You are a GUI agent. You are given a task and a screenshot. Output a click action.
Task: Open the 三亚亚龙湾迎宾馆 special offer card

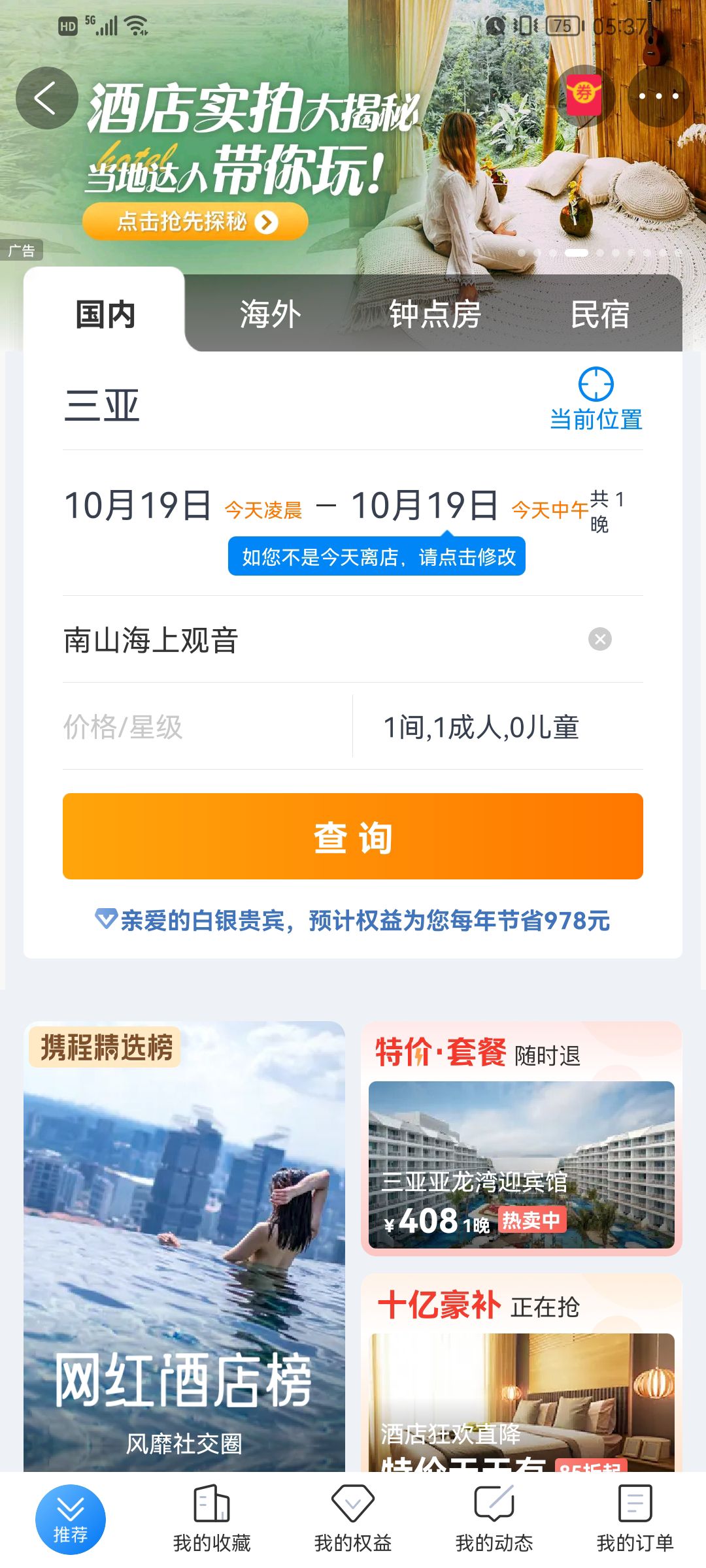tap(522, 1138)
